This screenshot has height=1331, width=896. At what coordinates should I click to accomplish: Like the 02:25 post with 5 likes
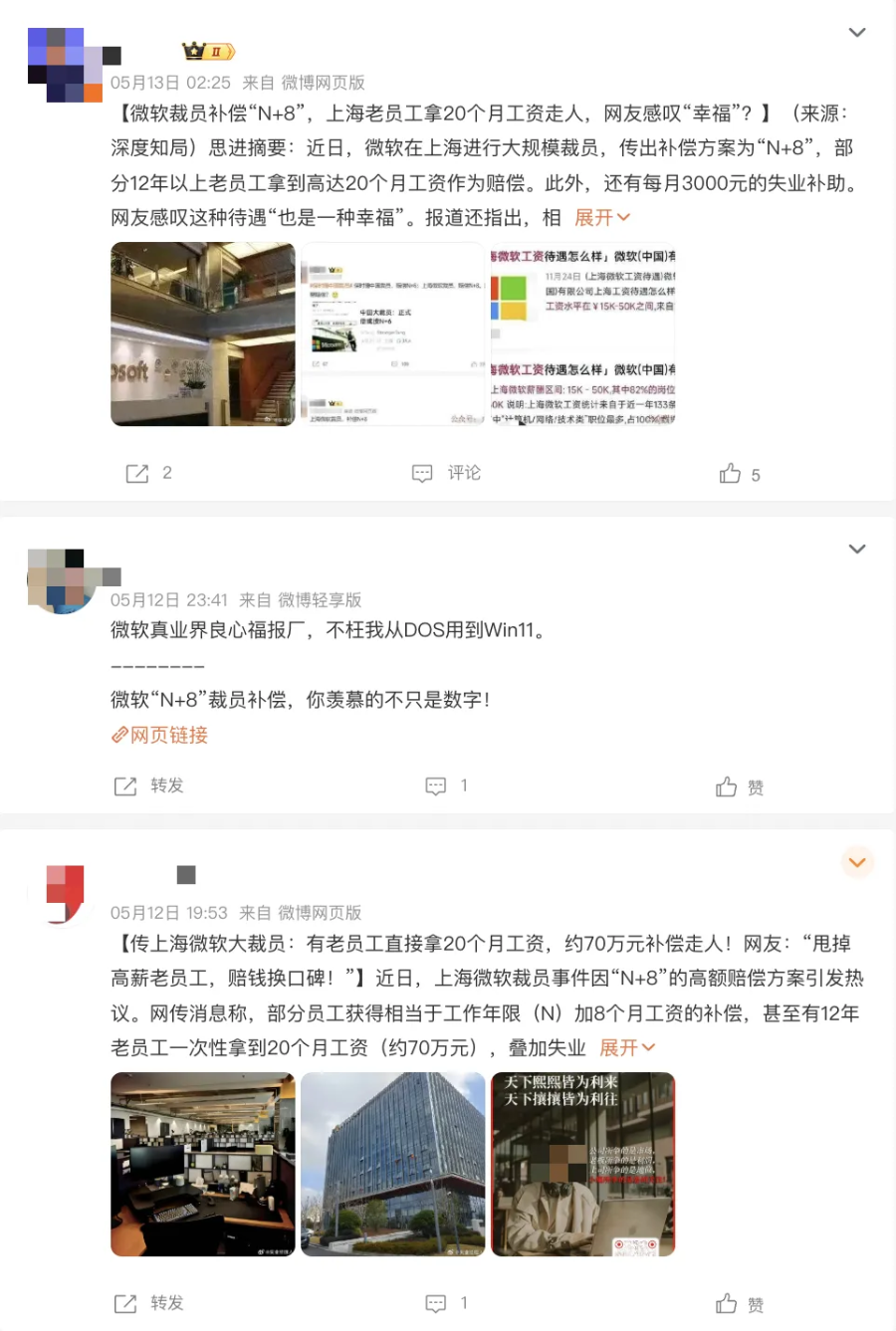pos(740,474)
